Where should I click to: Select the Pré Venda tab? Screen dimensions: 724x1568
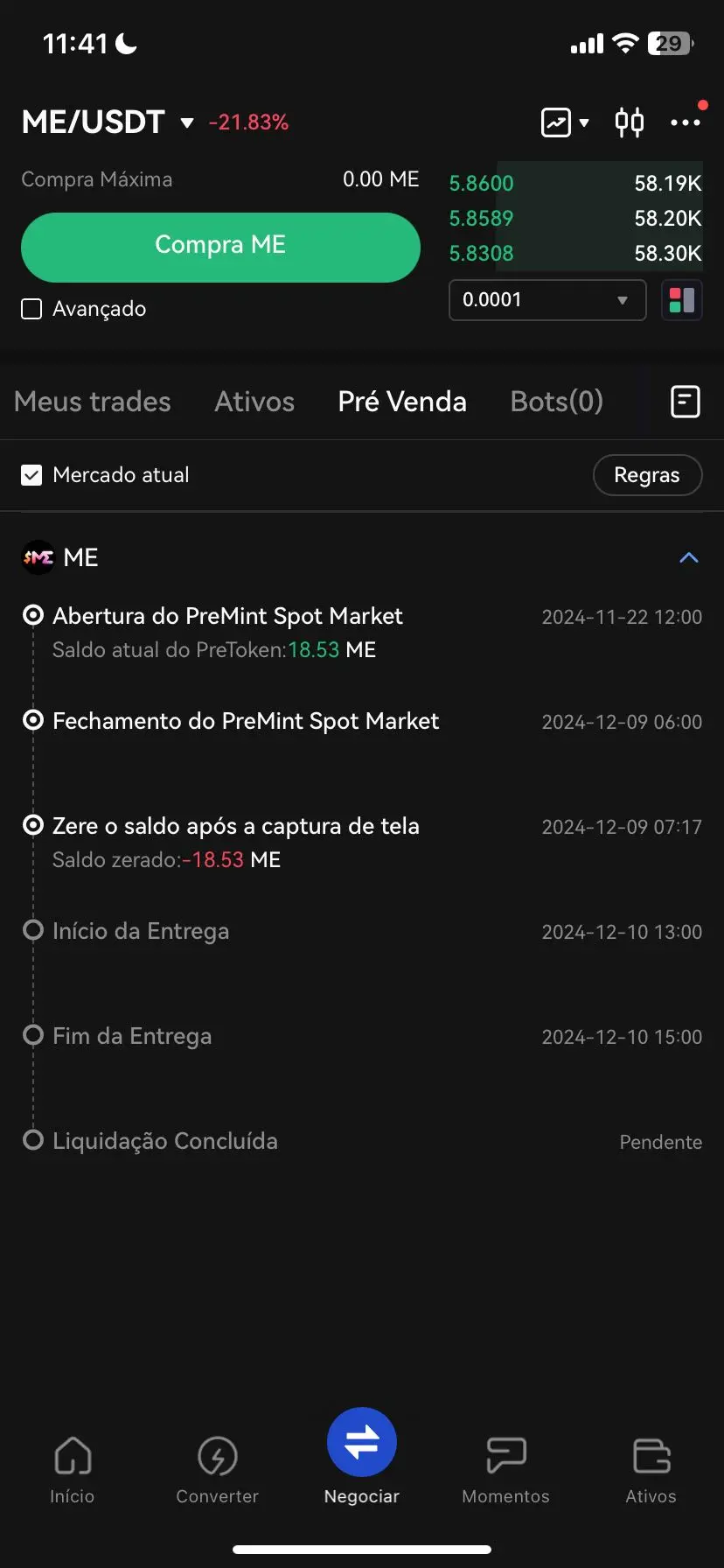point(402,402)
